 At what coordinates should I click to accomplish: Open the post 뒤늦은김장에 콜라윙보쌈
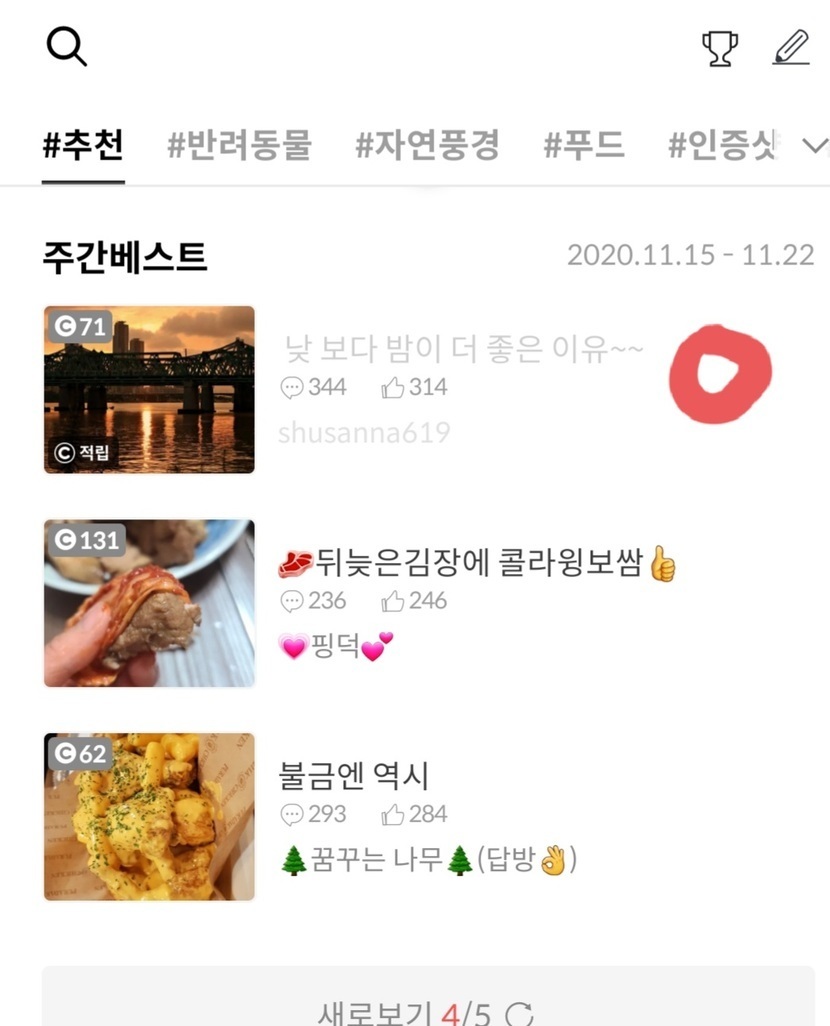tap(478, 564)
